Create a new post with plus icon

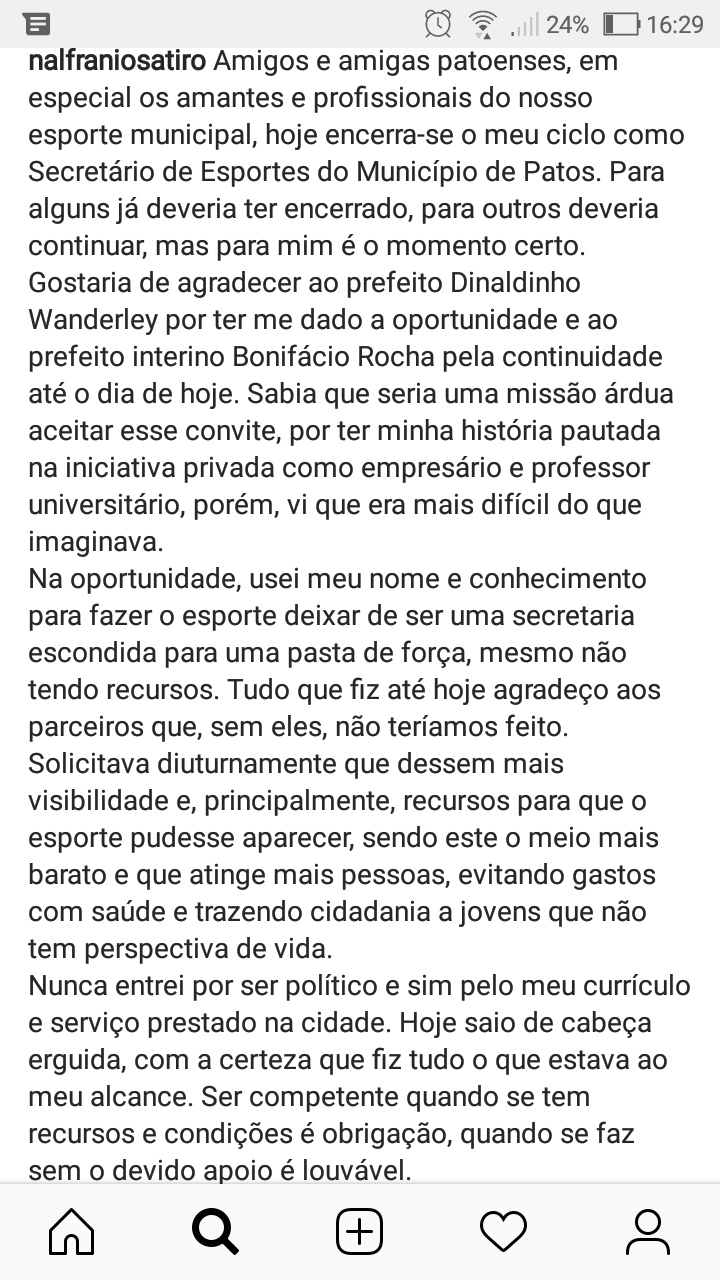359,1232
